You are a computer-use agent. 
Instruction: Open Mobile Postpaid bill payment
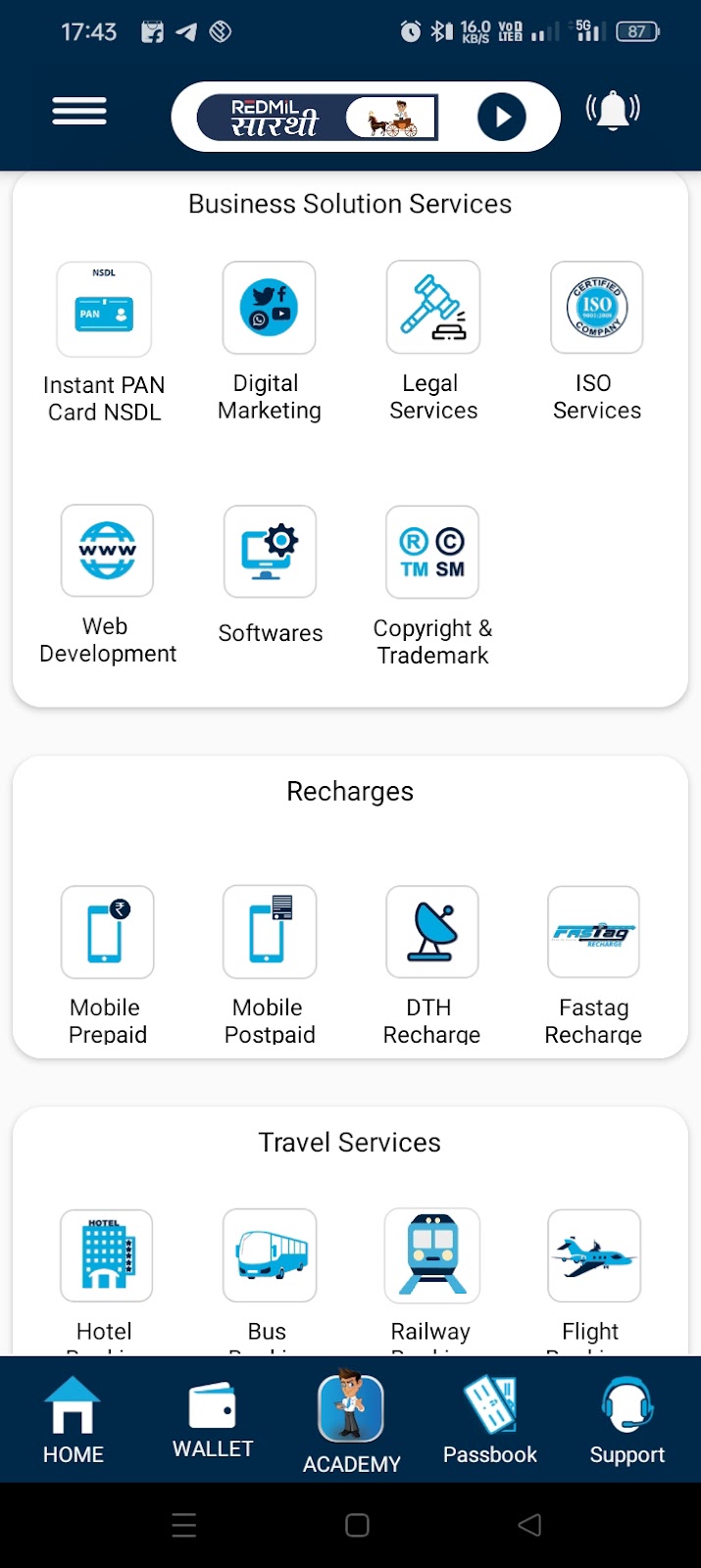[x=270, y=932]
